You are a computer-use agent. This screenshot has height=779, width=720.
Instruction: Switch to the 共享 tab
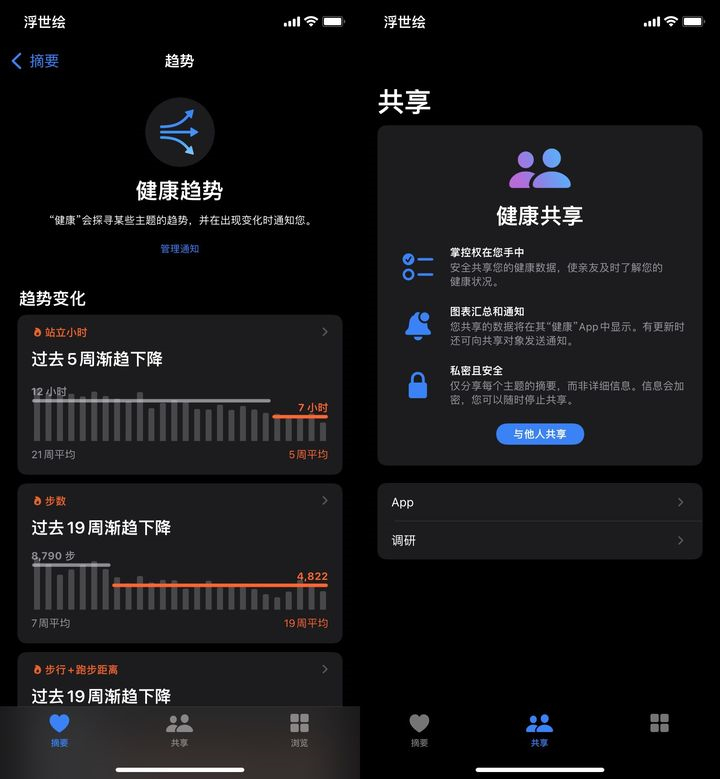[x=179, y=731]
